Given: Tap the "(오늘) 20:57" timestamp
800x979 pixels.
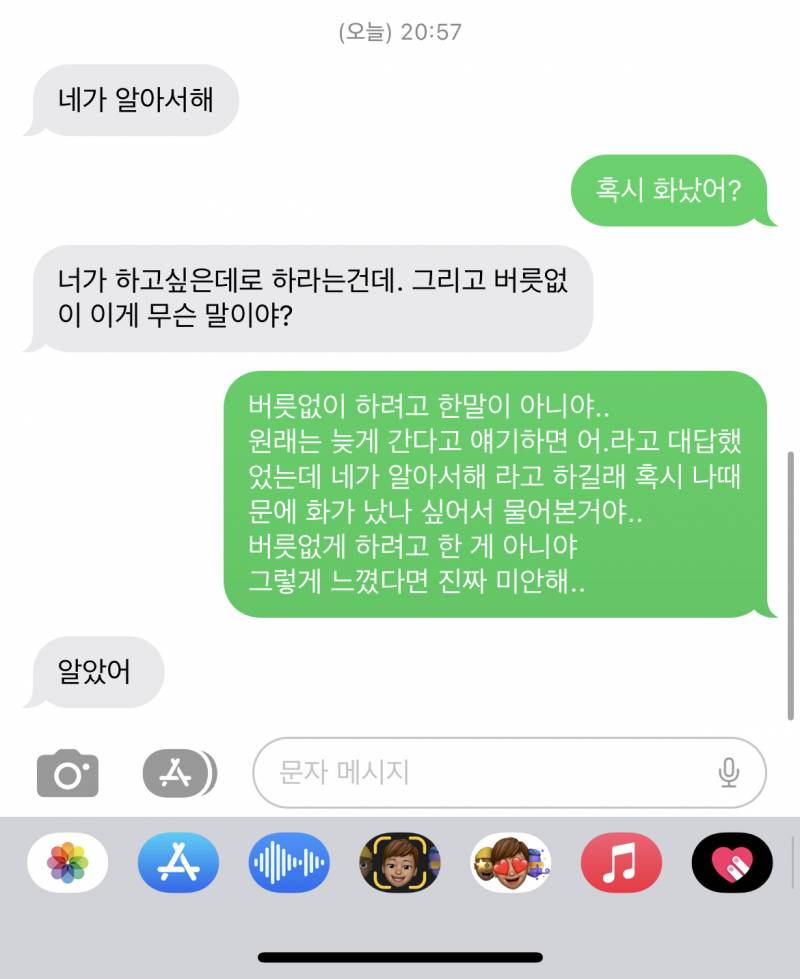Looking at the screenshot, I should pyautogui.click(x=399, y=32).
